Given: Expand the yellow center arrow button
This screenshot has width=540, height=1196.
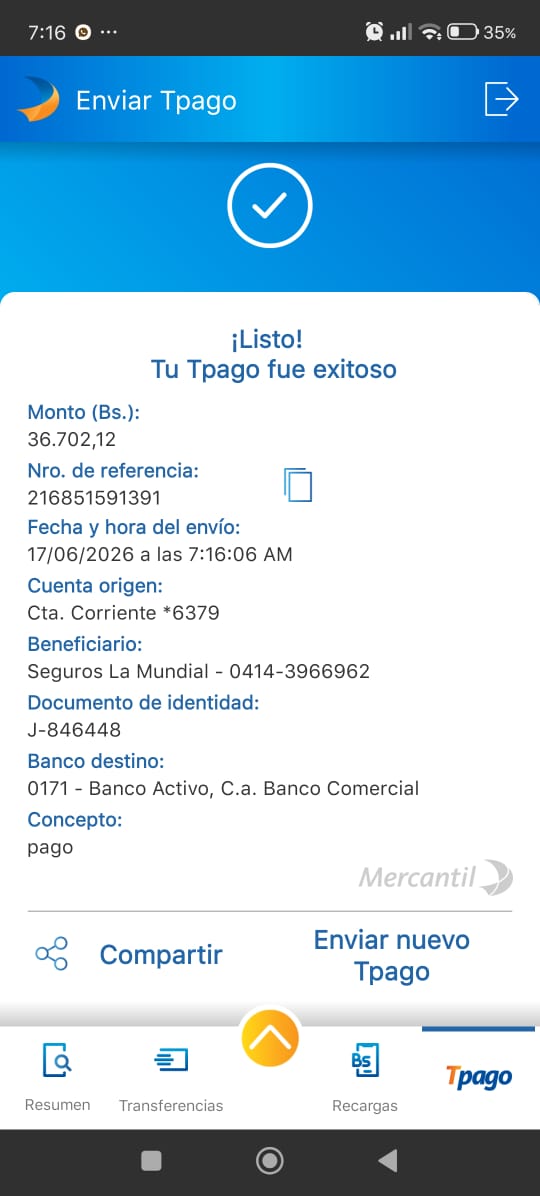Looking at the screenshot, I should point(270,1038).
